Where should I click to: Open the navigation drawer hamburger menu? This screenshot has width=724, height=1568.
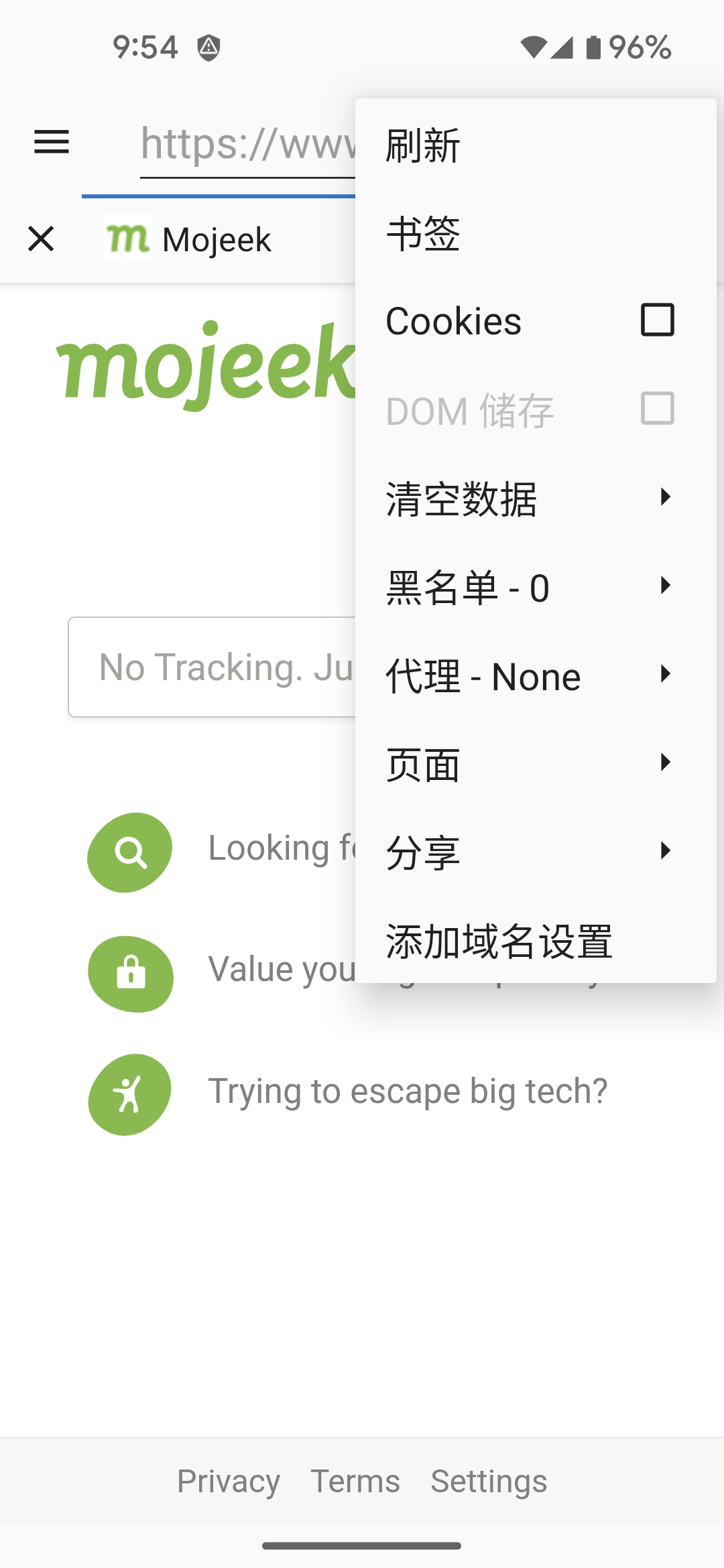(52, 142)
